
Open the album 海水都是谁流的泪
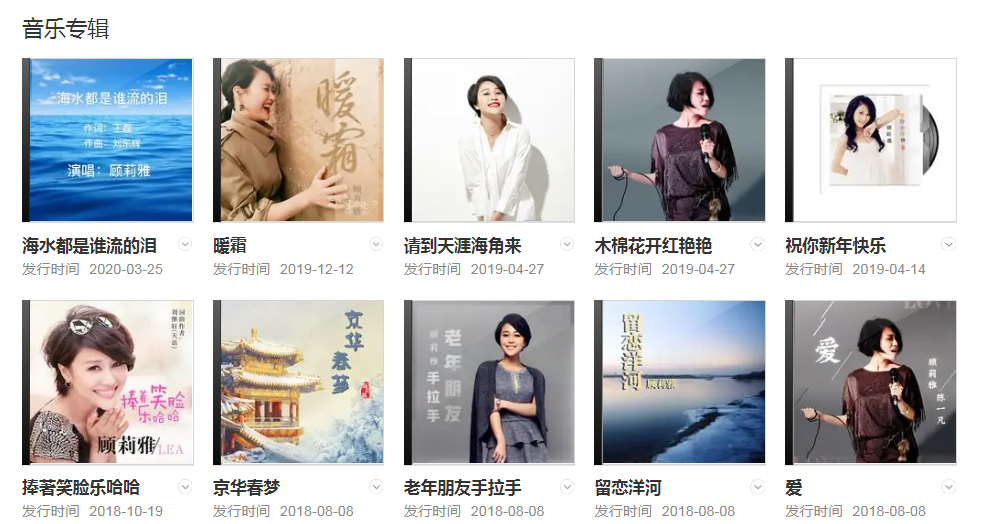107,140
